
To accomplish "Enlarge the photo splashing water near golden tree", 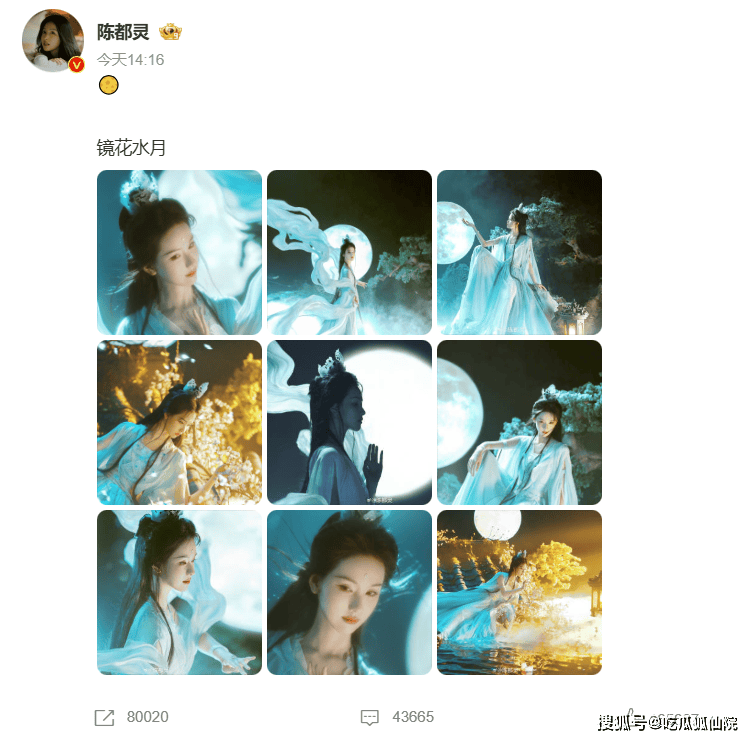I will 519,592.
